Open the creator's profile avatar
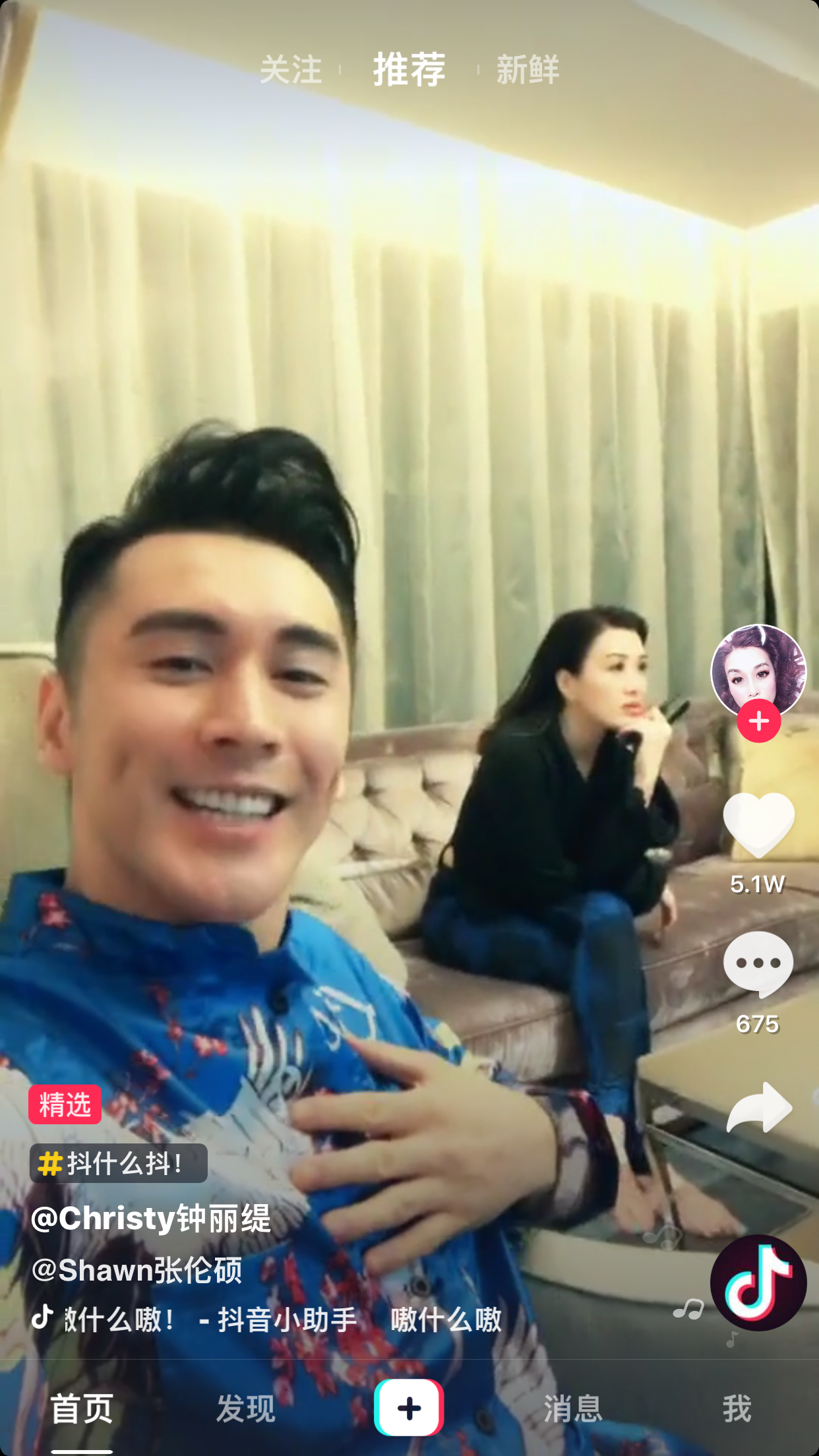 [758, 670]
